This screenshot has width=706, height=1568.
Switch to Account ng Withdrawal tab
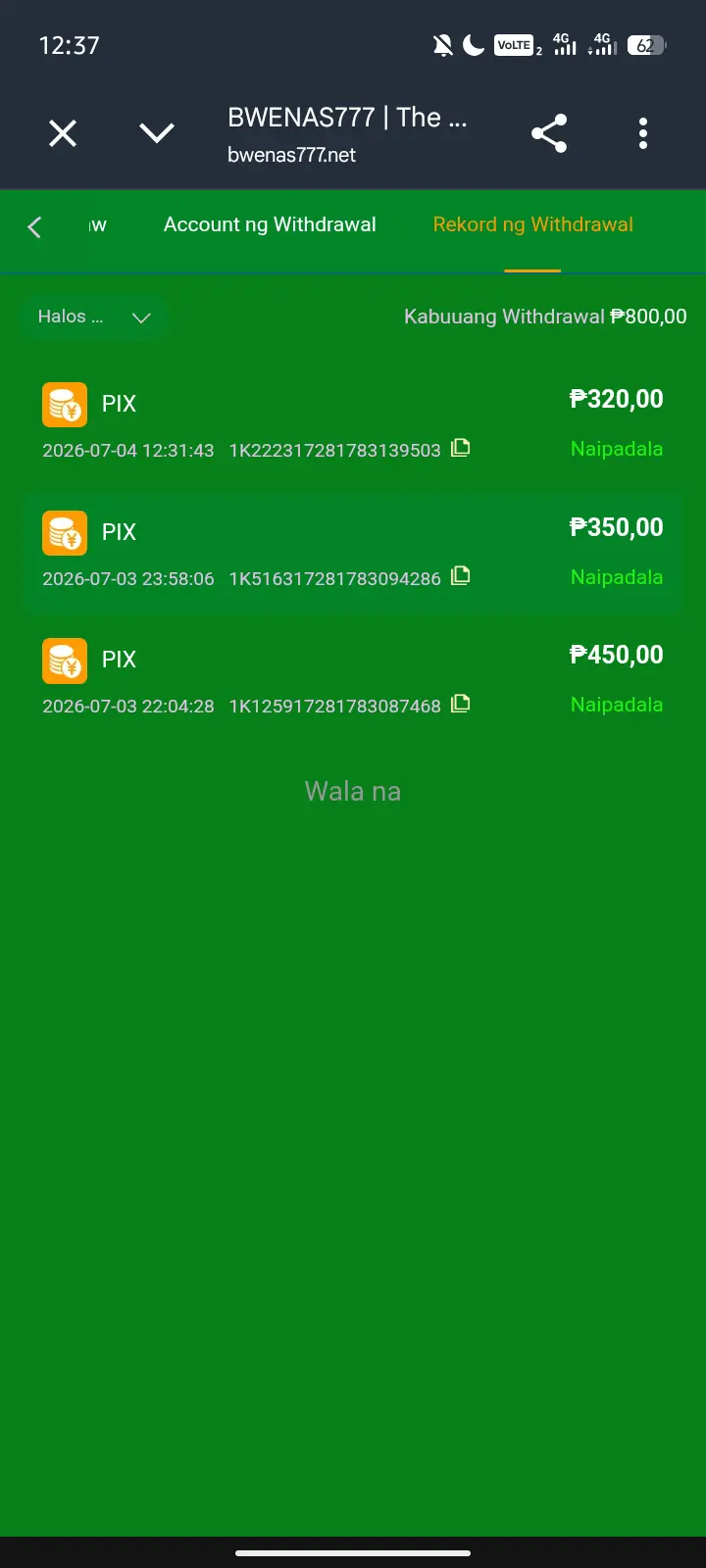270,224
